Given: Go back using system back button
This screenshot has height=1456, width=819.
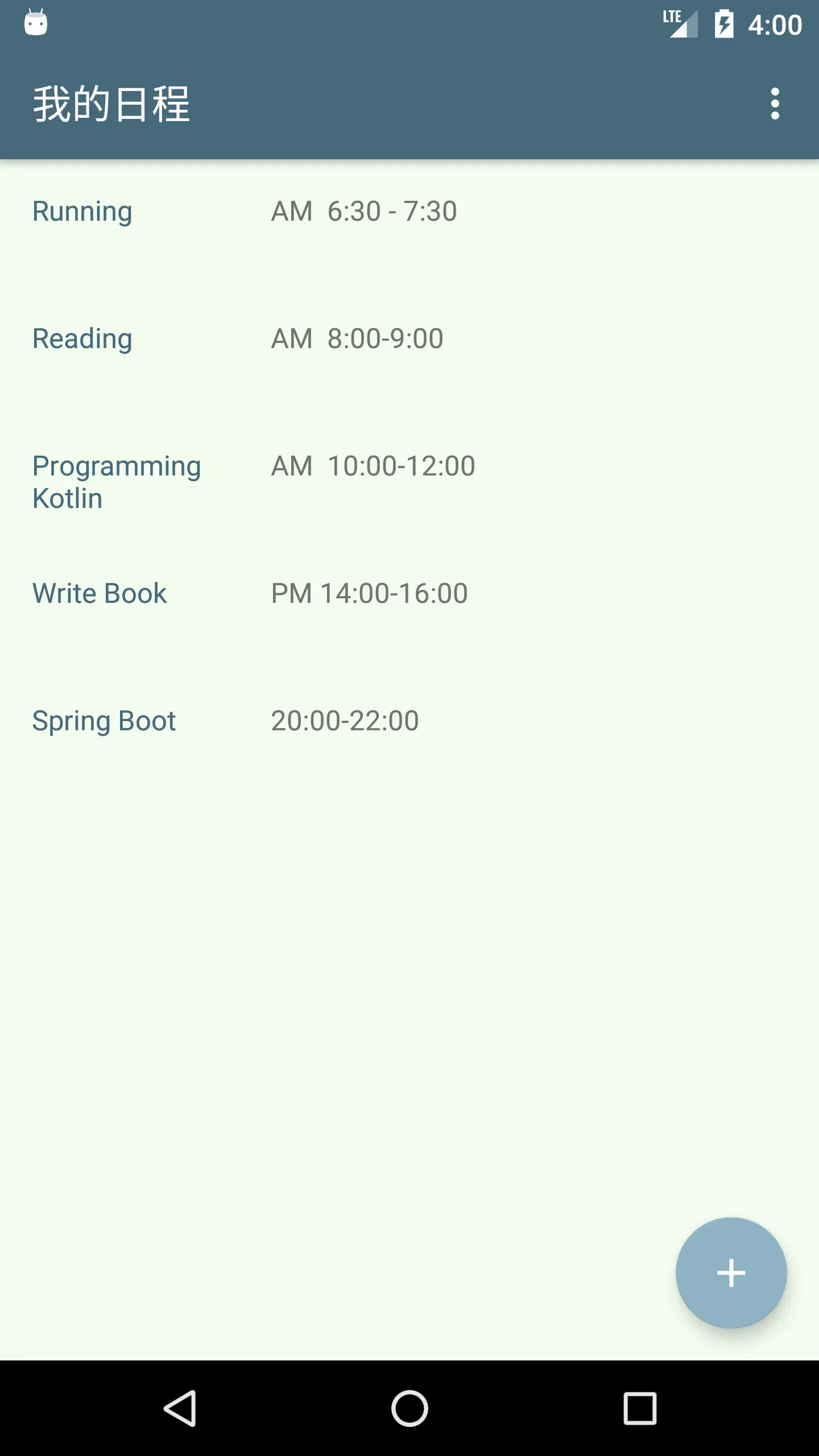Looking at the screenshot, I should [180, 1408].
